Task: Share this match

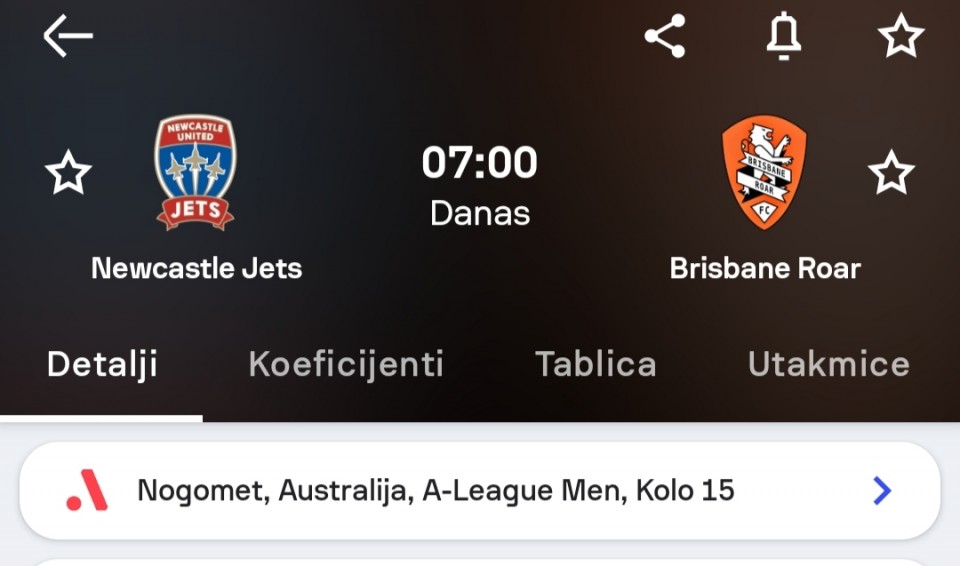Action: (x=665, y=37)
